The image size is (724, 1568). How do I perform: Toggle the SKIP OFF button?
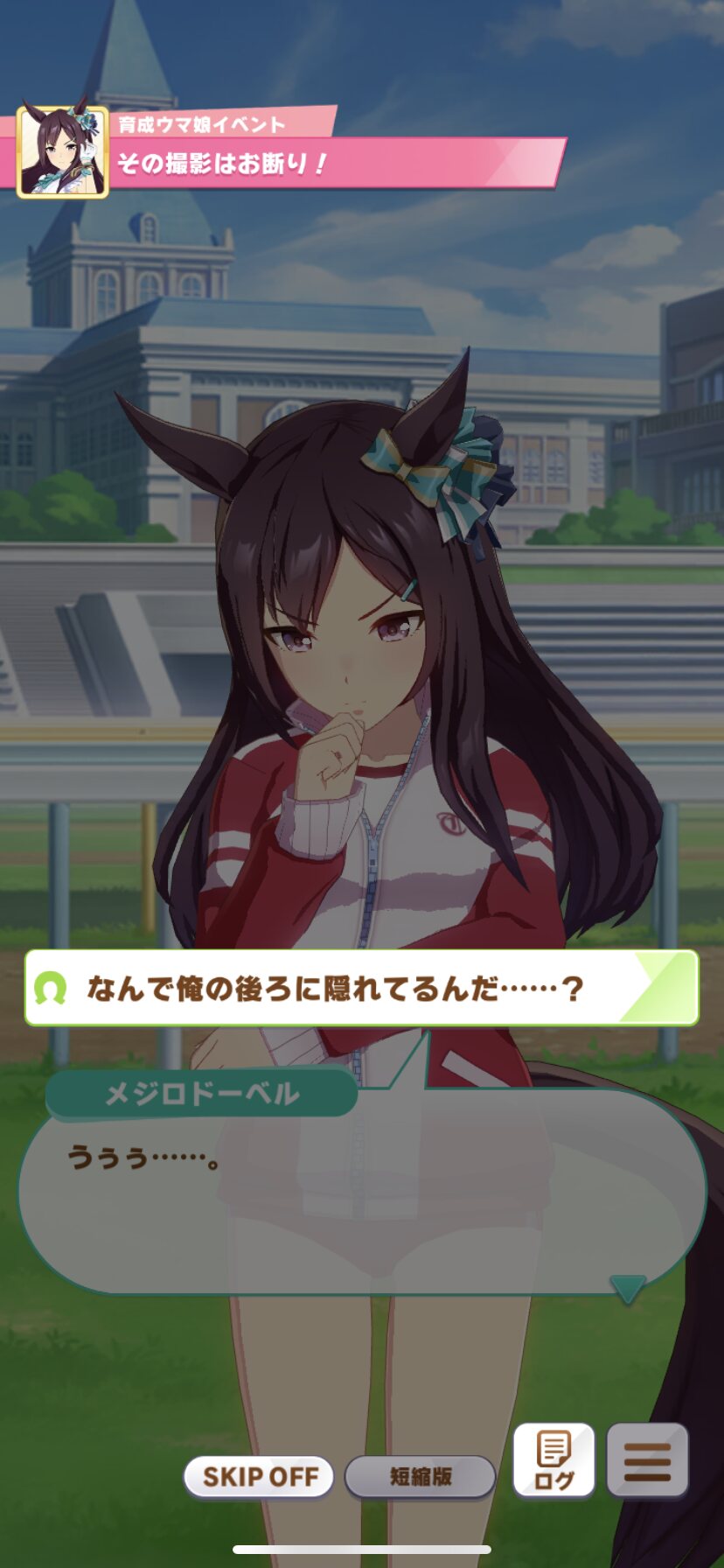click(260, 1477)
